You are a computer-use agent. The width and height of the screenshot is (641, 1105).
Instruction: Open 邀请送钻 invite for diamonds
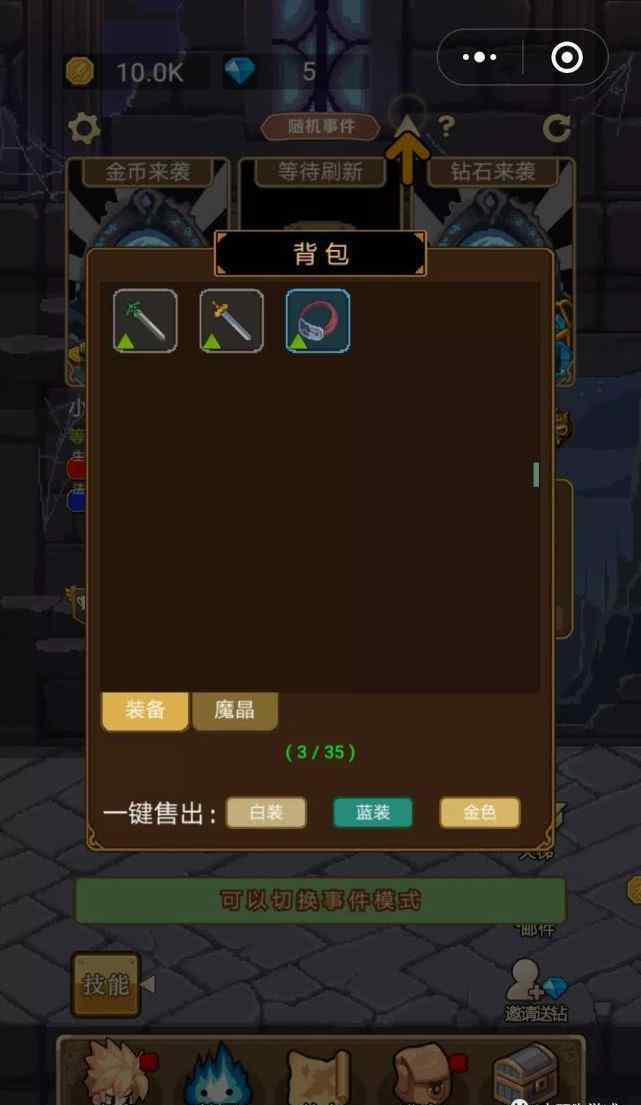click(537, 990)
